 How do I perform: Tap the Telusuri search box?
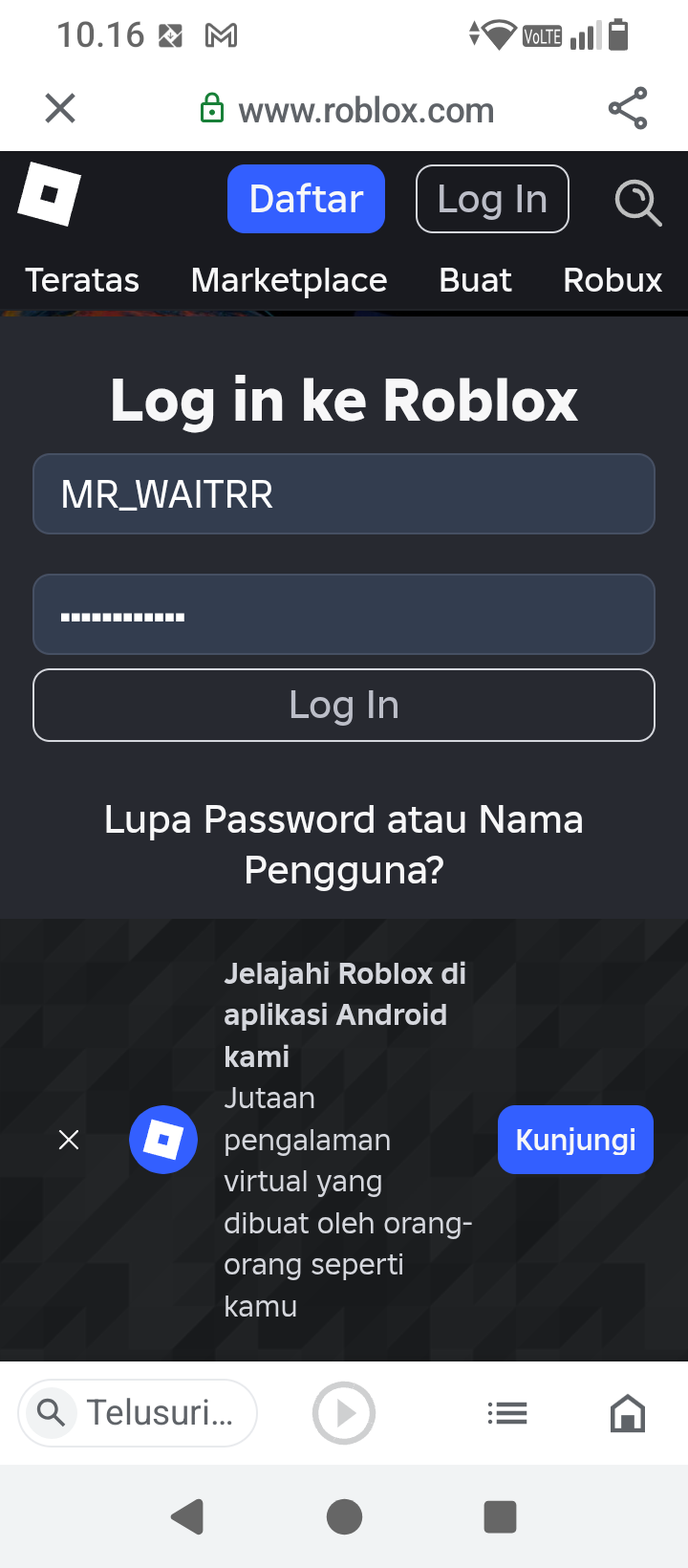point(139,1412)
